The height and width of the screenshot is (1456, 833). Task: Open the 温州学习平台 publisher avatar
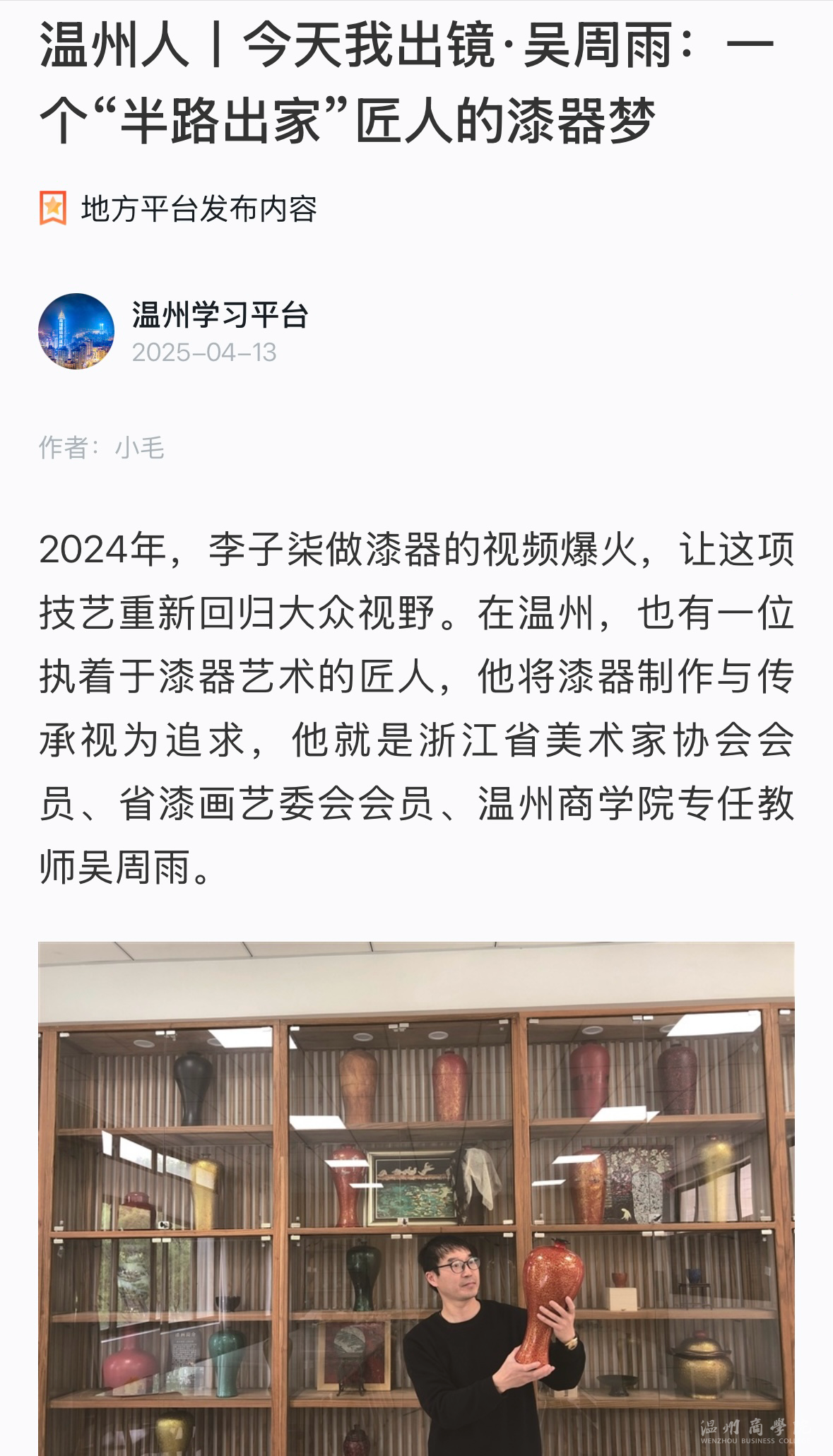tap(76, 331)
